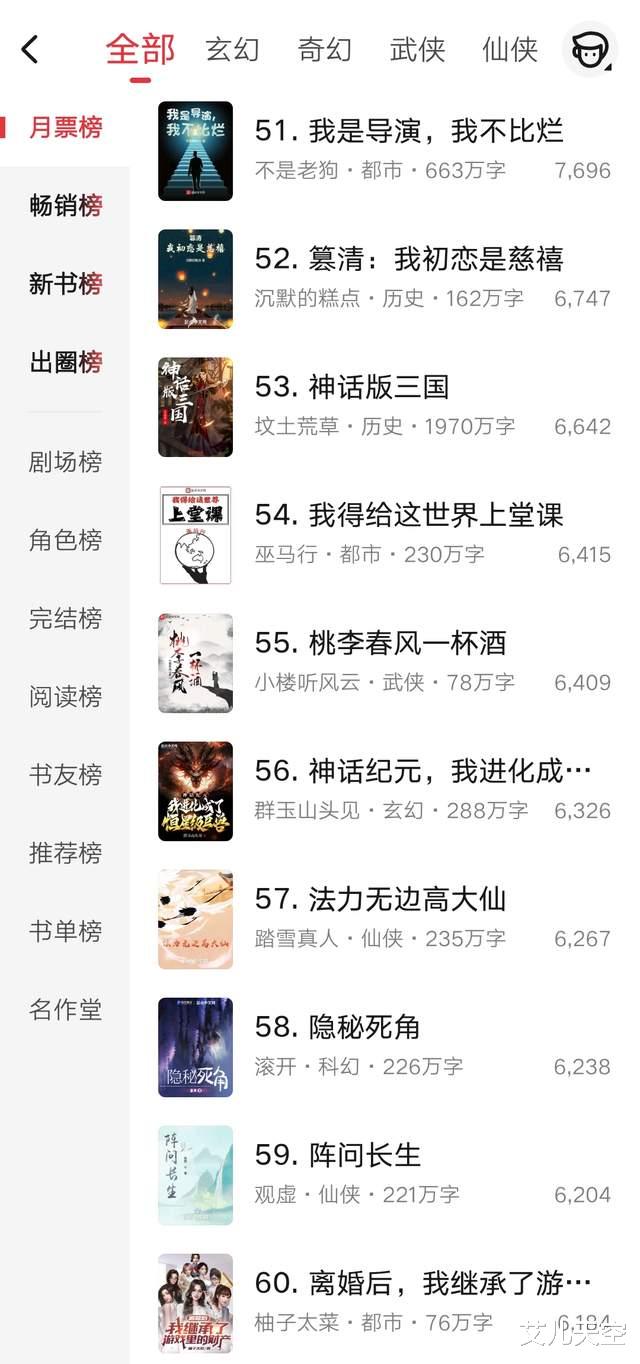Open the 出圈榜 ranking

(65, 362)
